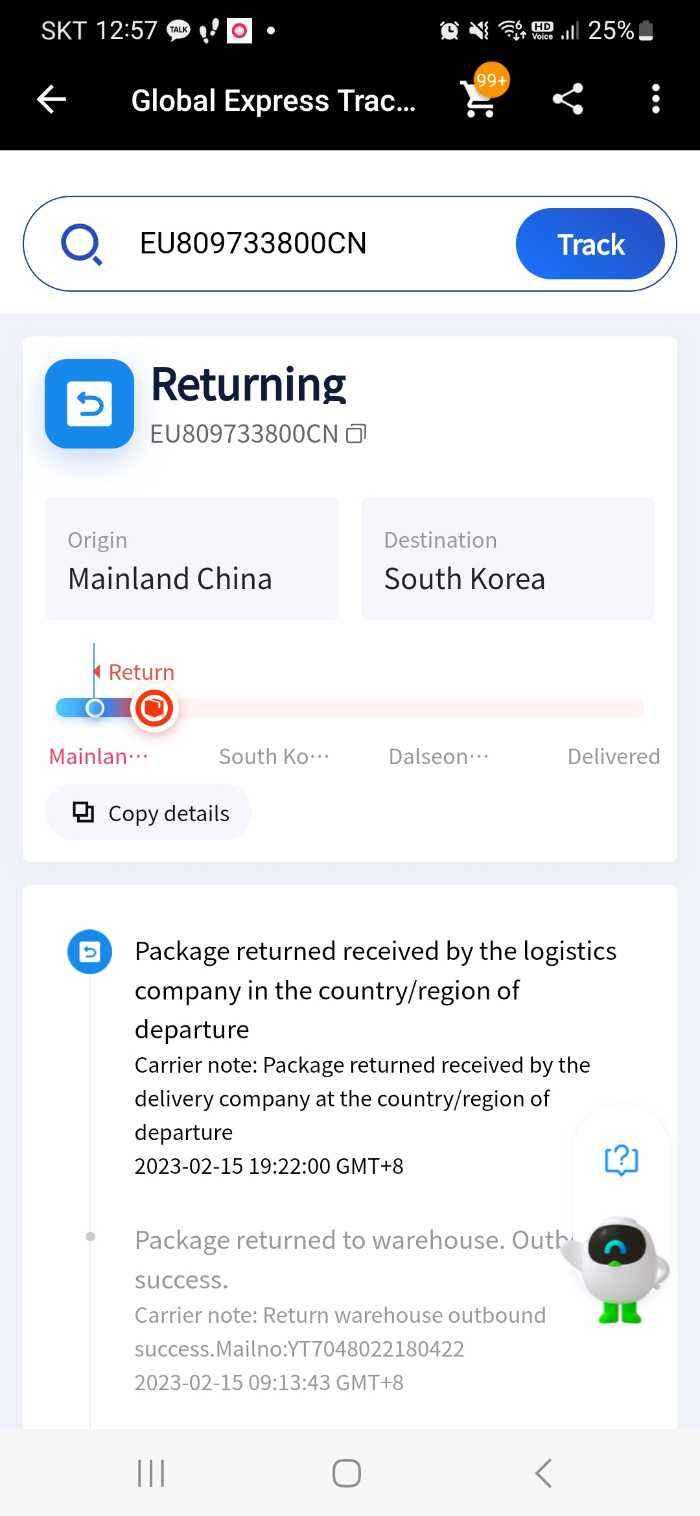The width and height of the screenshot is (700, 1516).
Task: Open the shopping cart
Action: [x=480, y=99]
